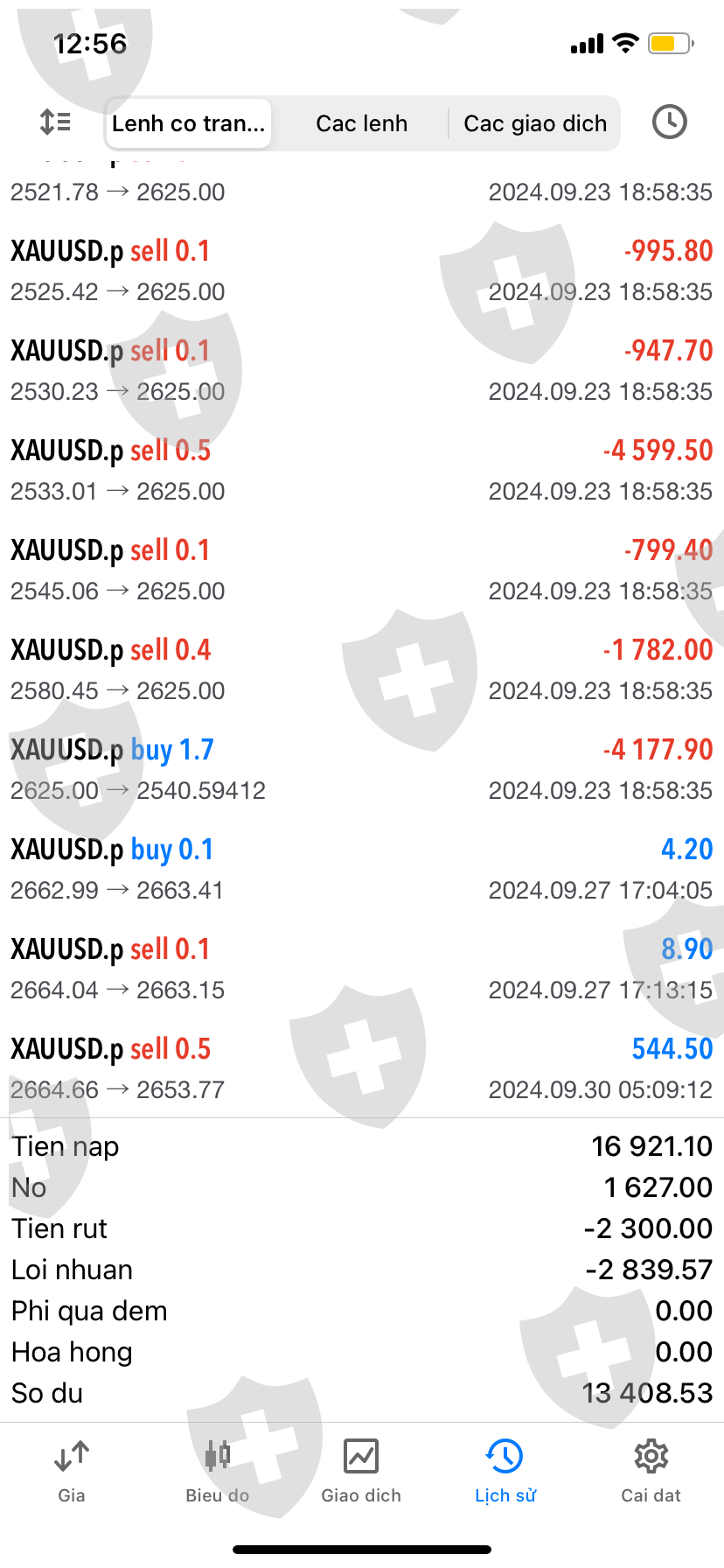Screen dimensions: 724x1568
Task: Open the Giao dich tab
Action: click(x=361, y=1471)
